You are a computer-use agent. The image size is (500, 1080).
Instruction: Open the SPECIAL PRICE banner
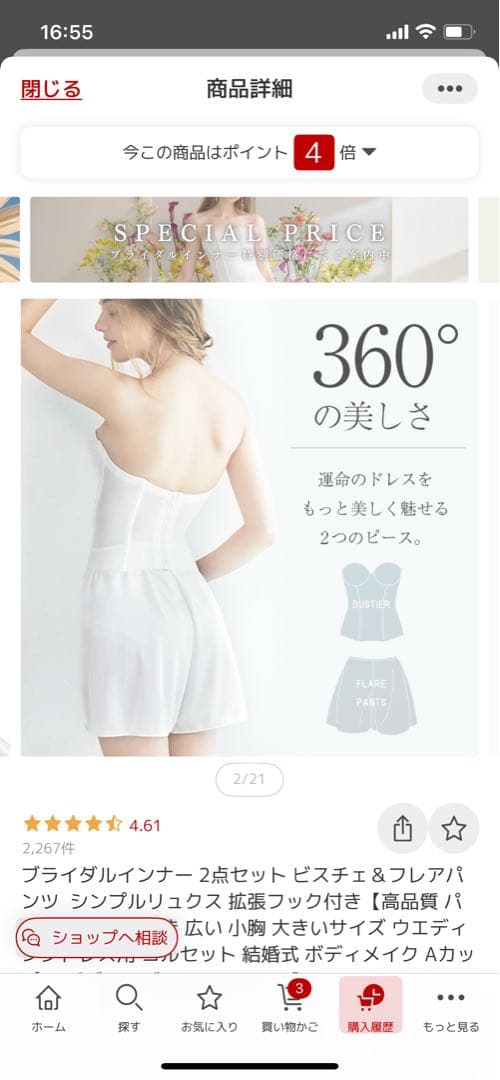249,240
